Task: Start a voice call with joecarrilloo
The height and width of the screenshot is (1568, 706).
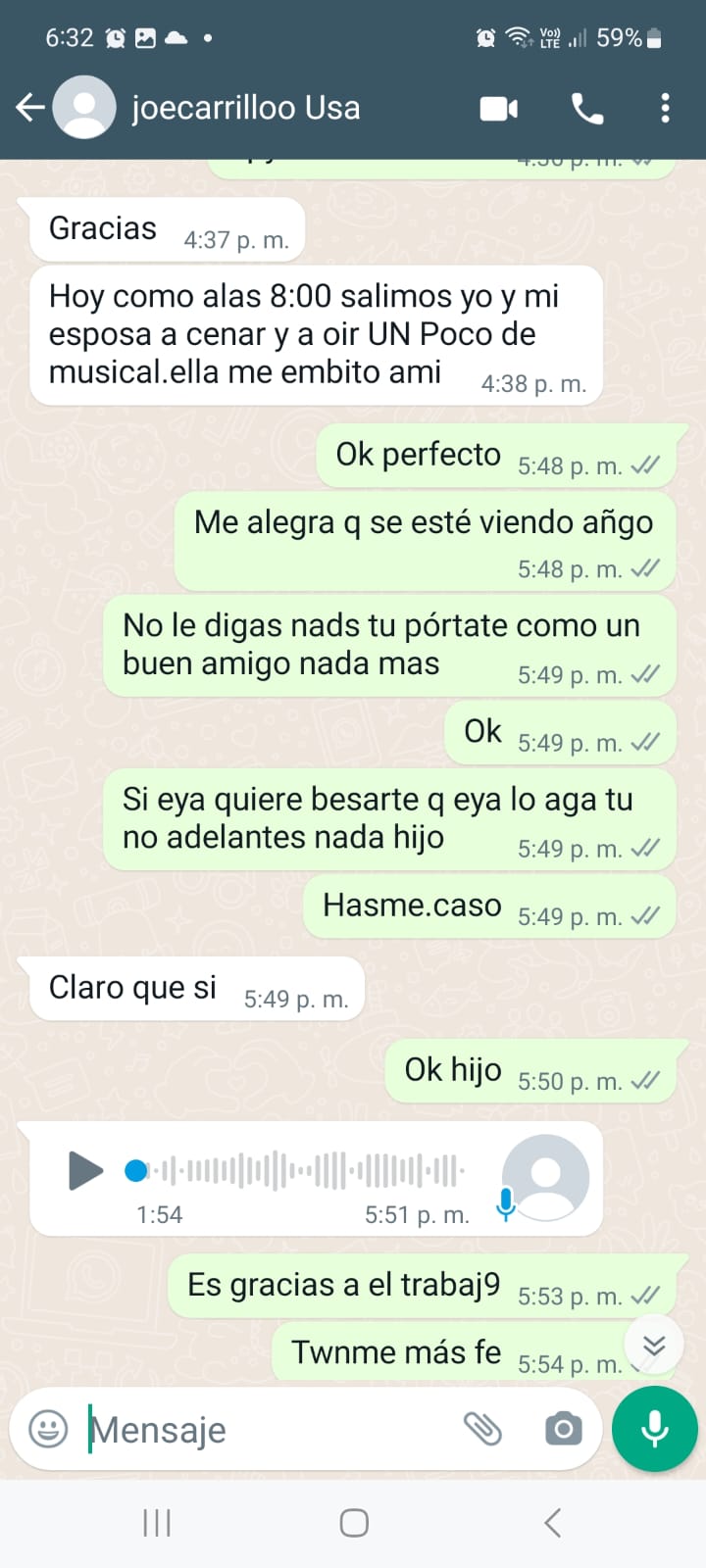Action: (x=587, y=108)
